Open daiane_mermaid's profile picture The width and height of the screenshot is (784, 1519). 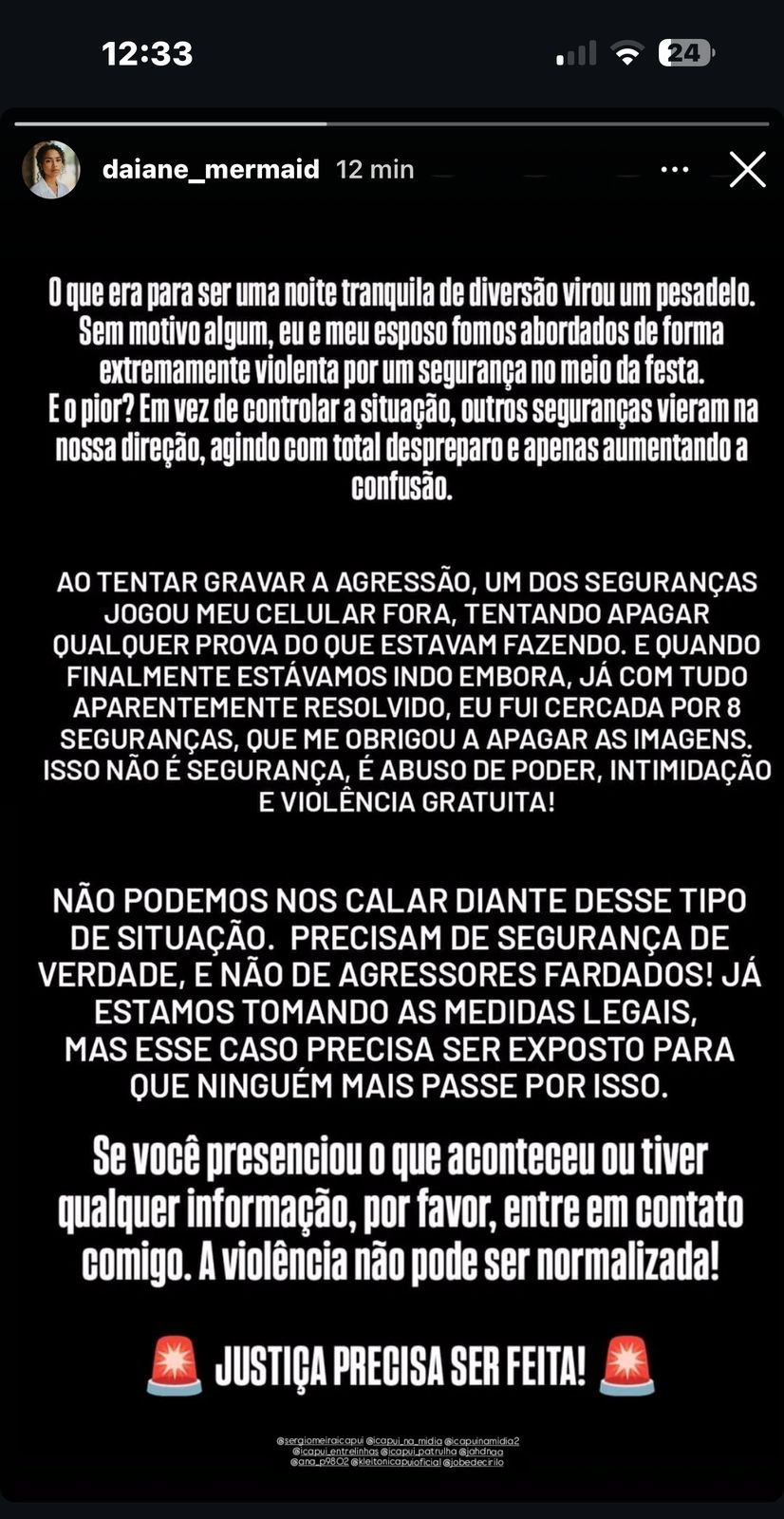(x=50, y=170)
